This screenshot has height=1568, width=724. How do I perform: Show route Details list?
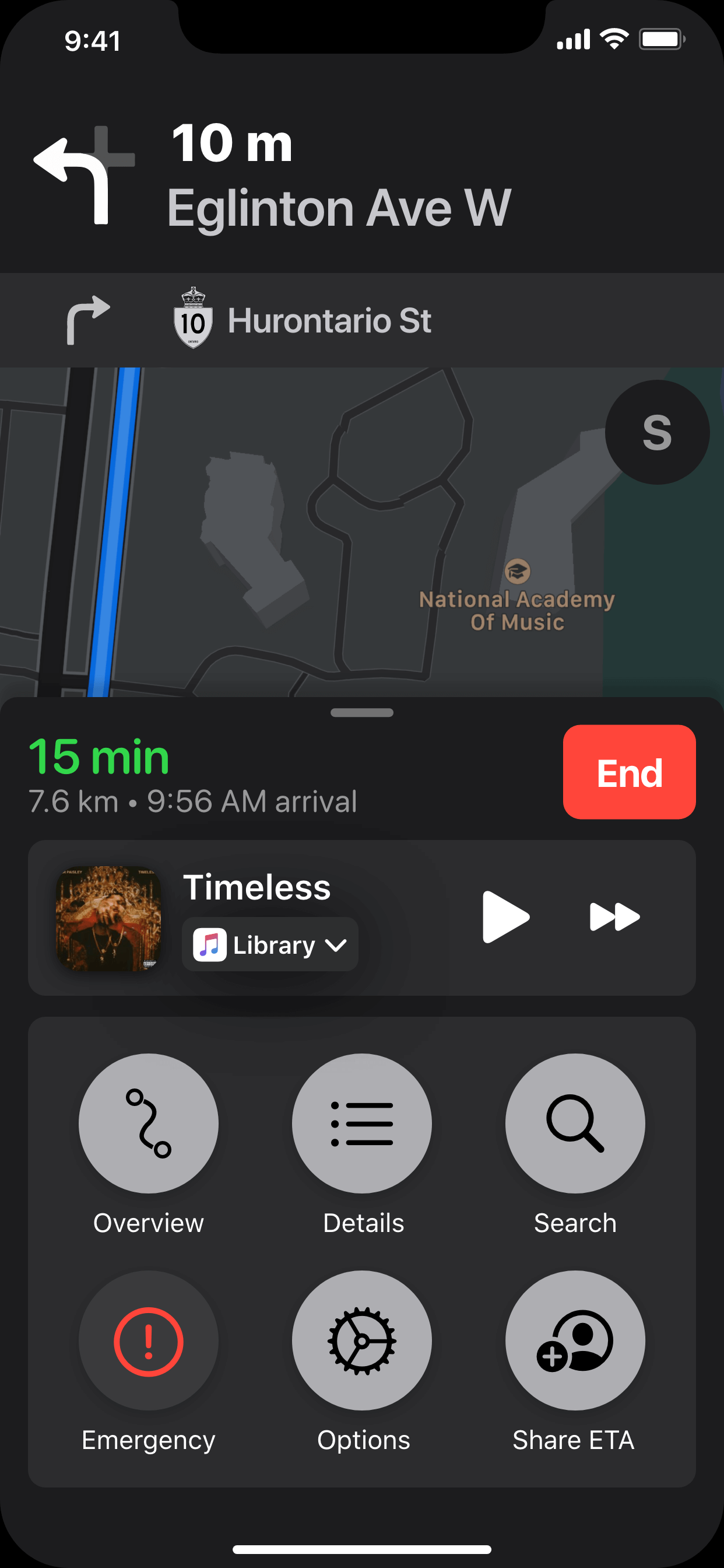362,1123
